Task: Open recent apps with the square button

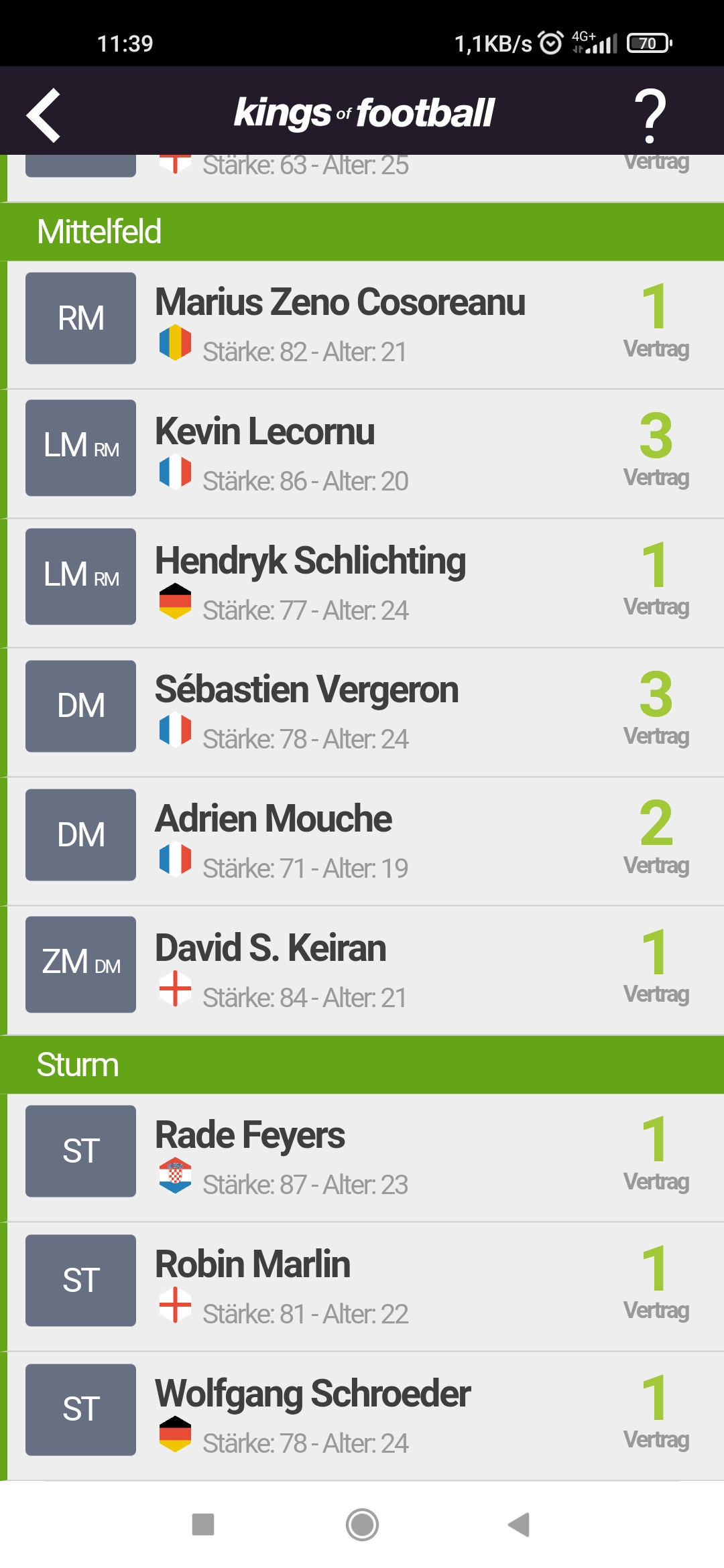Action: tap(203, 1524)
